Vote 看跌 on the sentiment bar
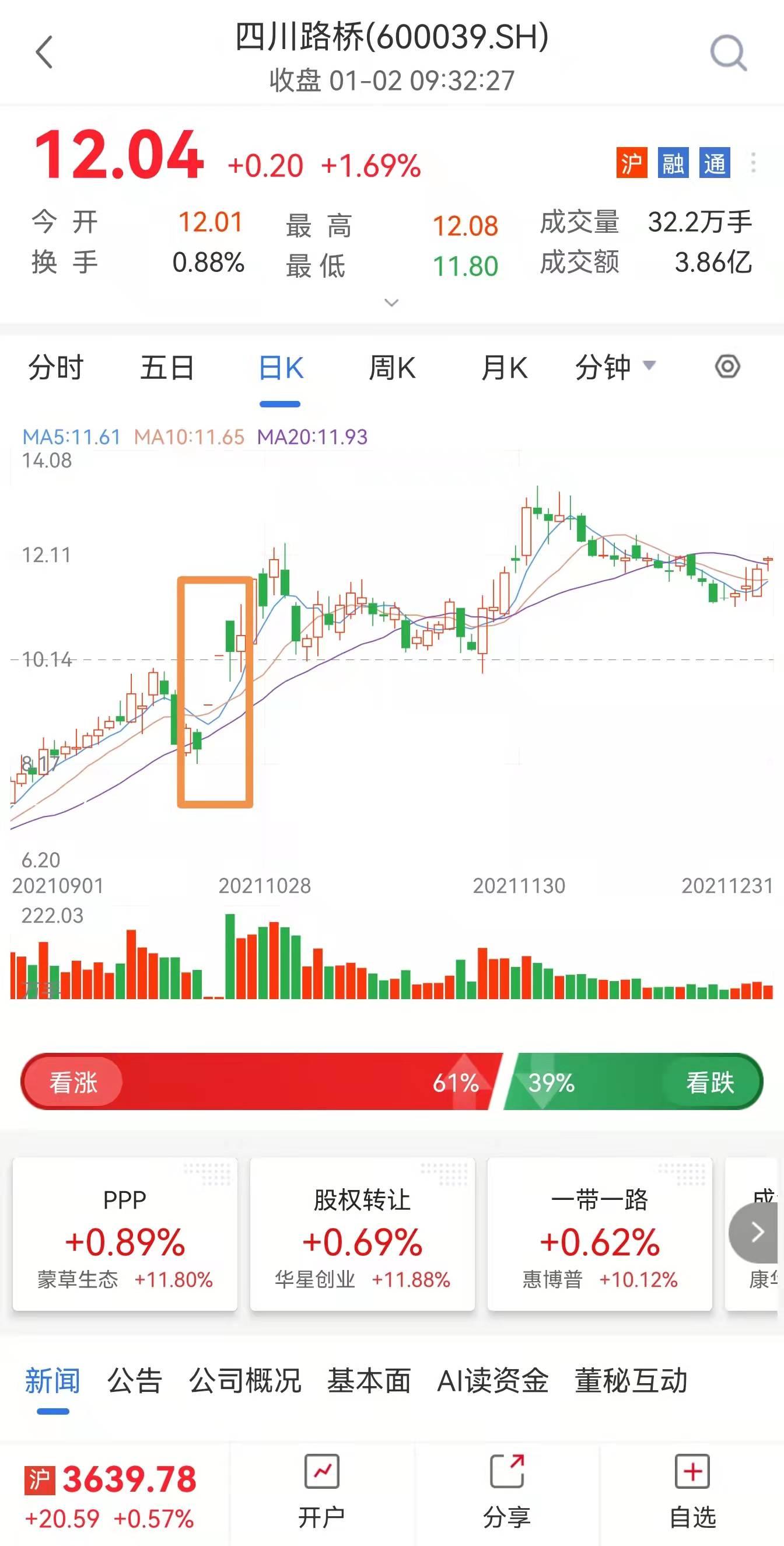 (710, 1083)
